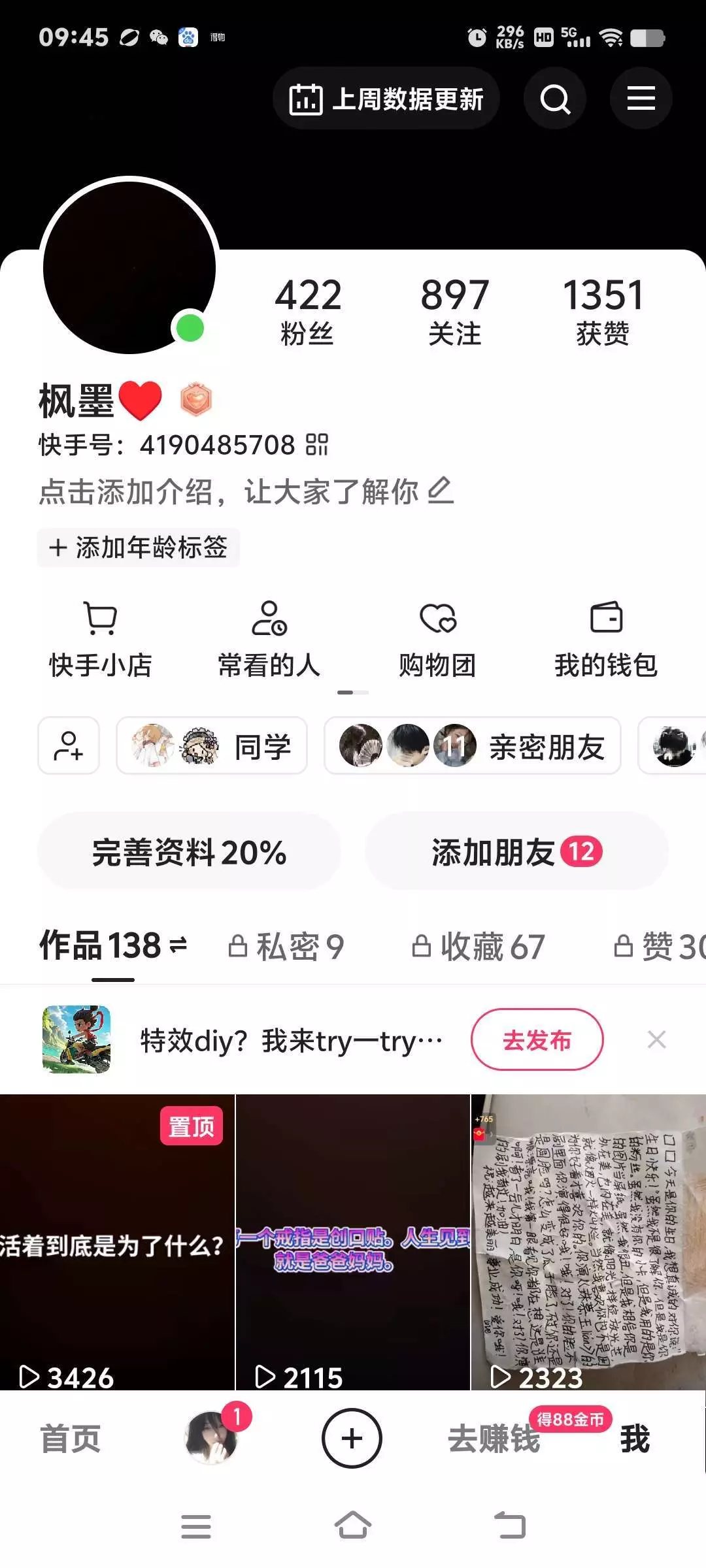Open the search icon at top
Image resolution: width=706 pixels, height=1568 pixels.
tap(554, 99)
